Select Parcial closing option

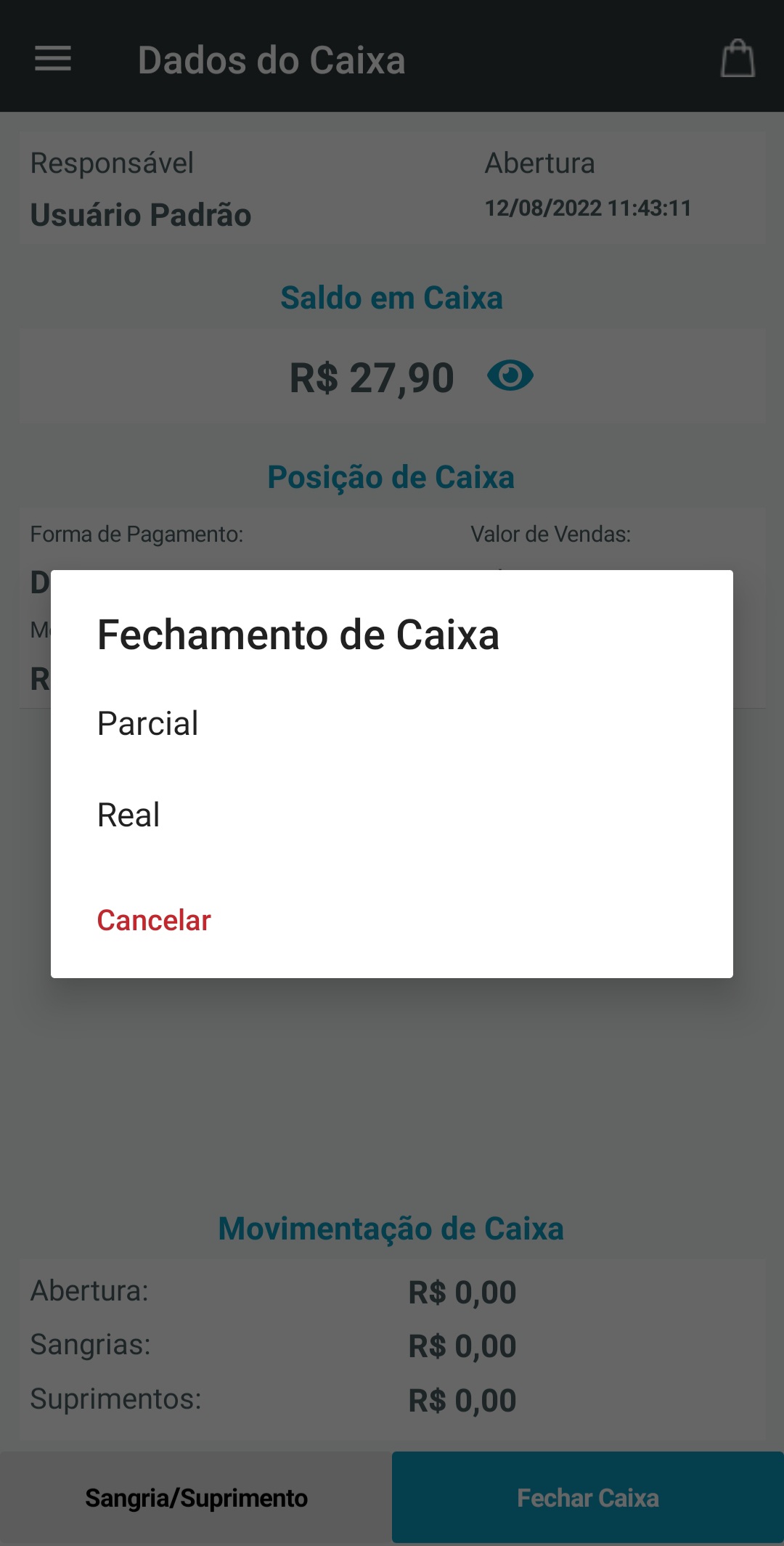point(148,723)
